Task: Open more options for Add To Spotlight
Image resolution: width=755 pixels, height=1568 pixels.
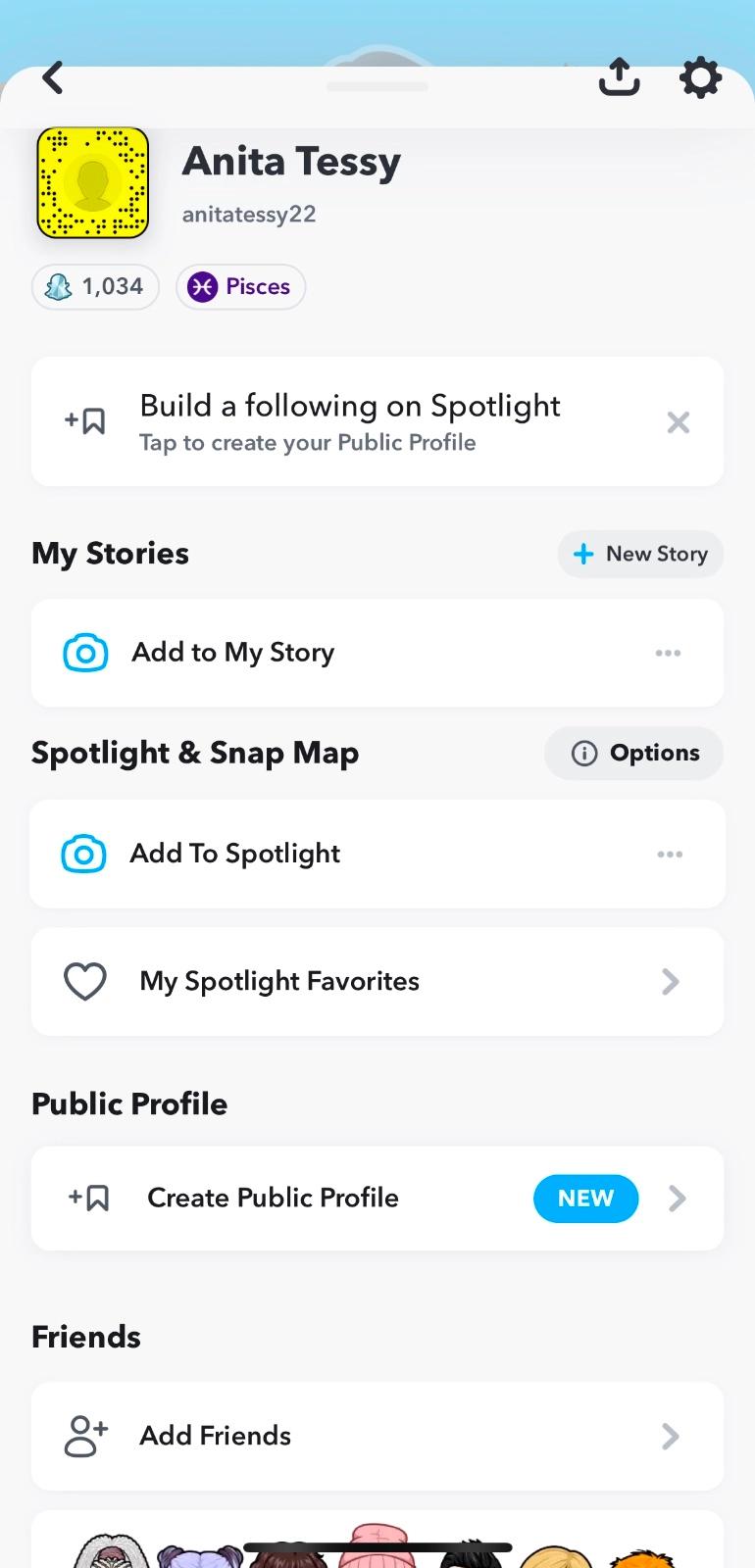Action: pos(670,854)
